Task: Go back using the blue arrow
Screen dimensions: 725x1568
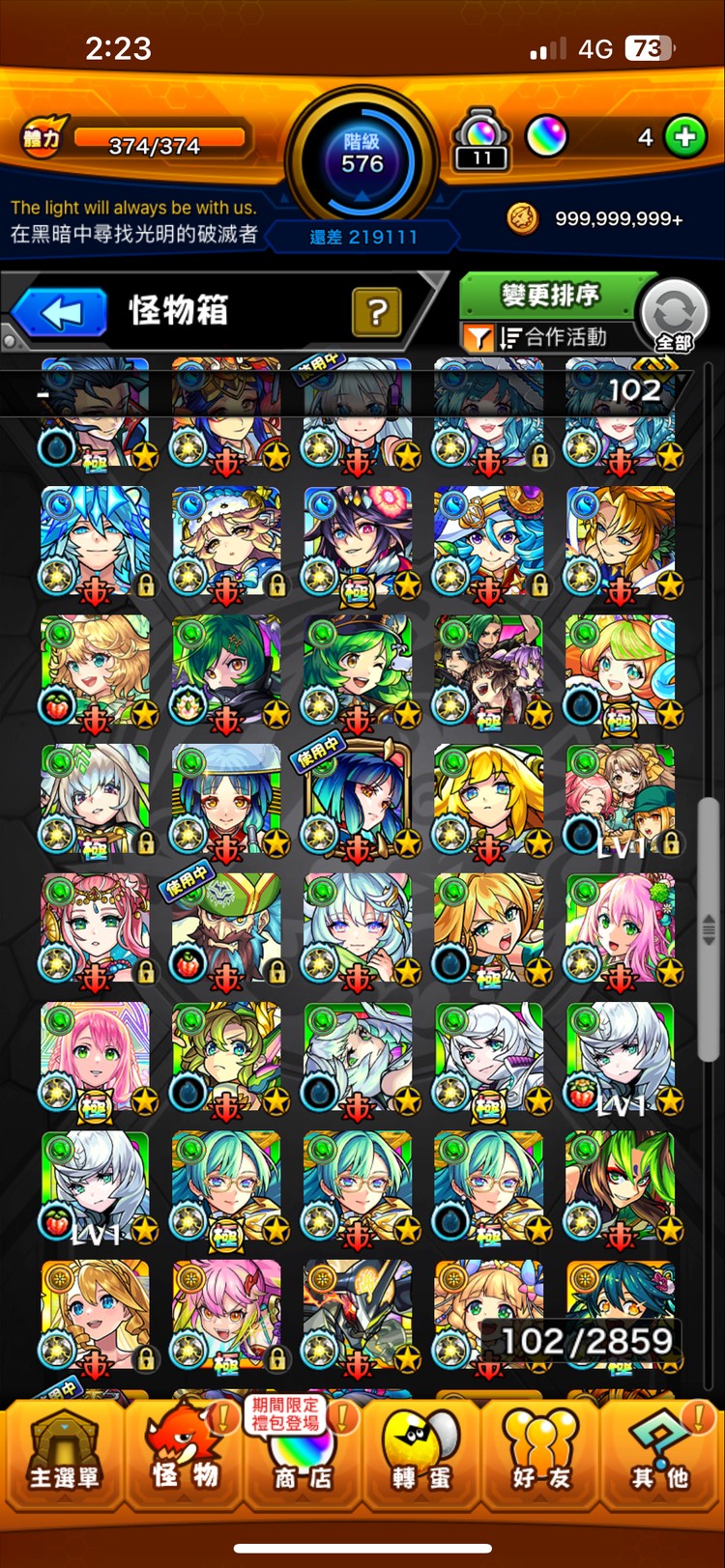Action: pos(60,313)
